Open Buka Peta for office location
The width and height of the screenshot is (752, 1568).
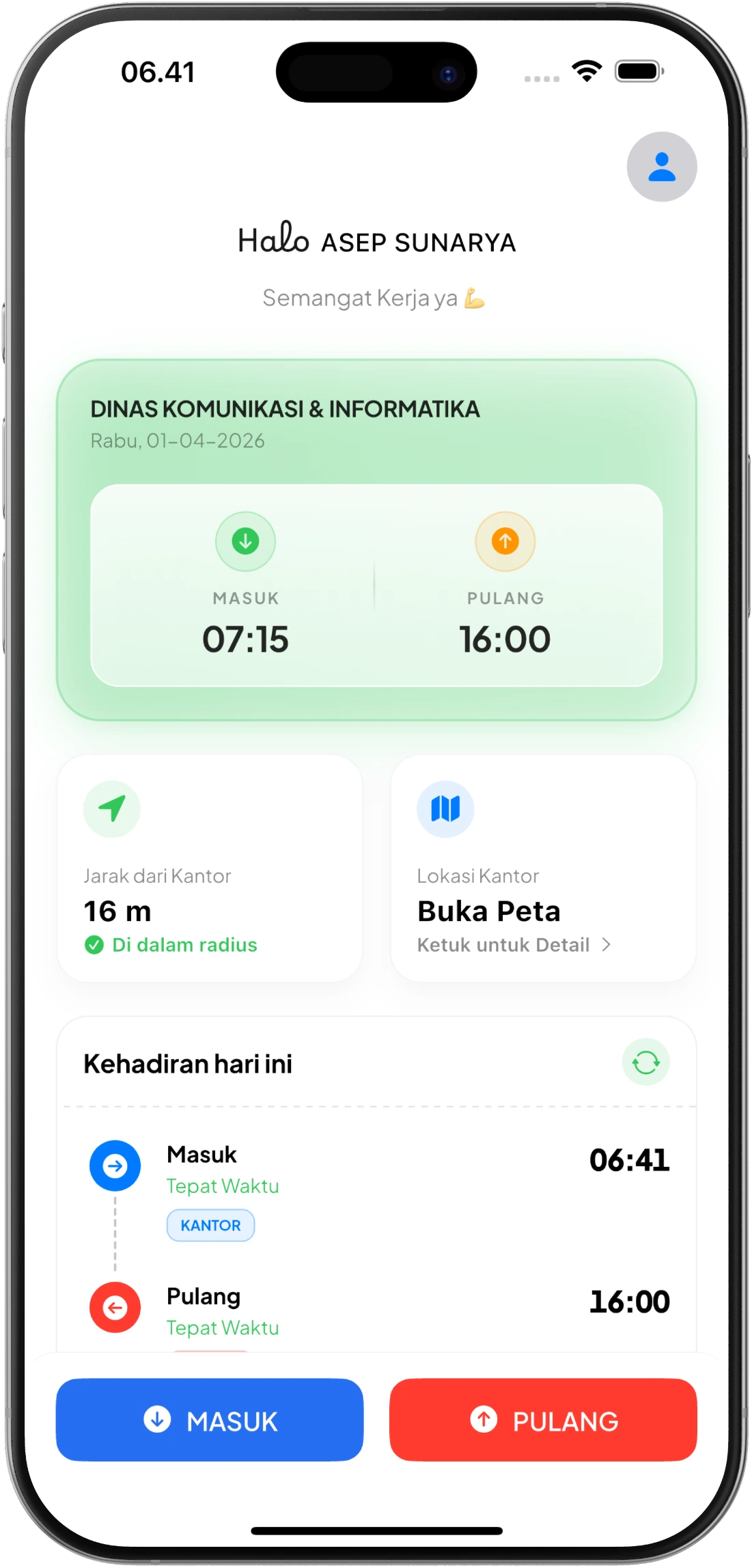tap(489, 910)
